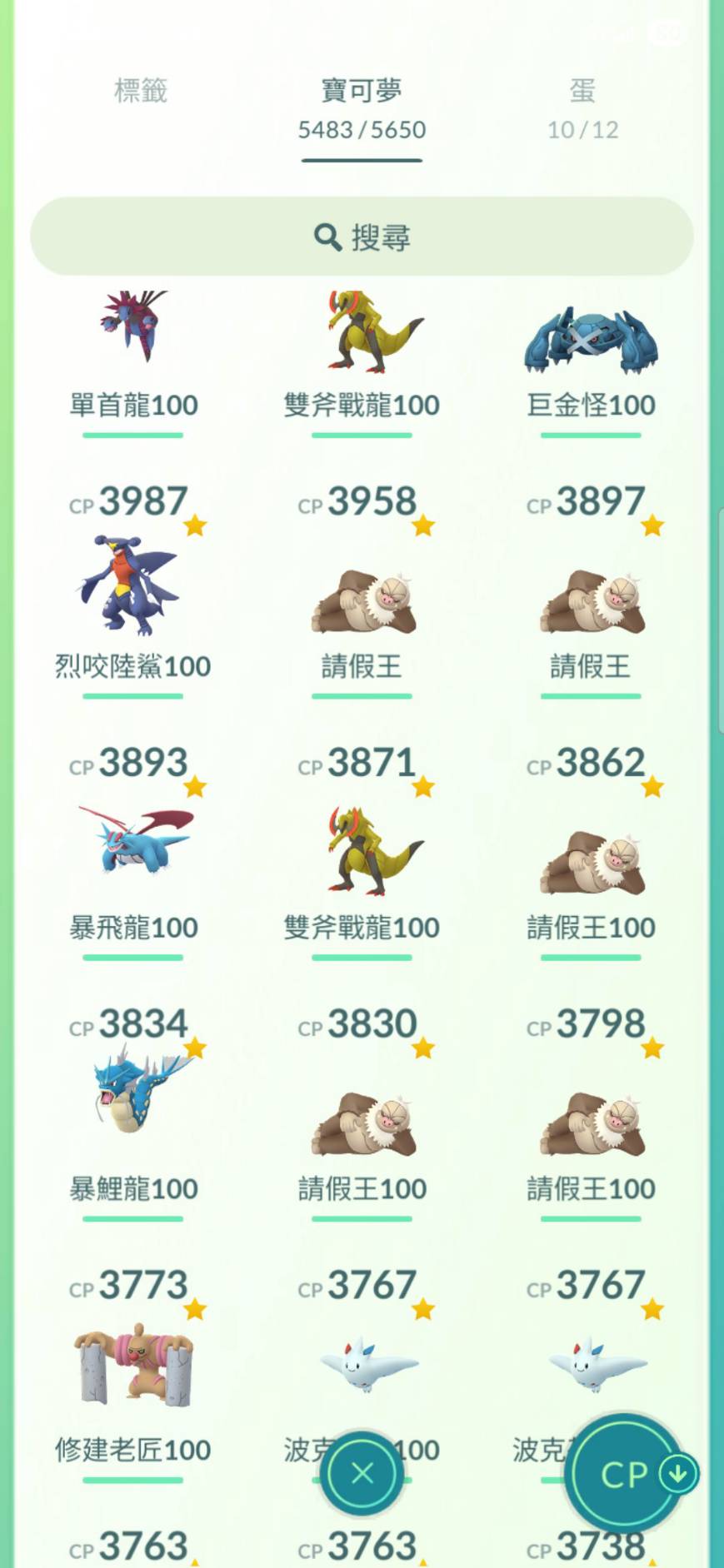Open the 搜尋 search bar
This screenshot has width=724, height=1568.
click(x=362, y=236)
